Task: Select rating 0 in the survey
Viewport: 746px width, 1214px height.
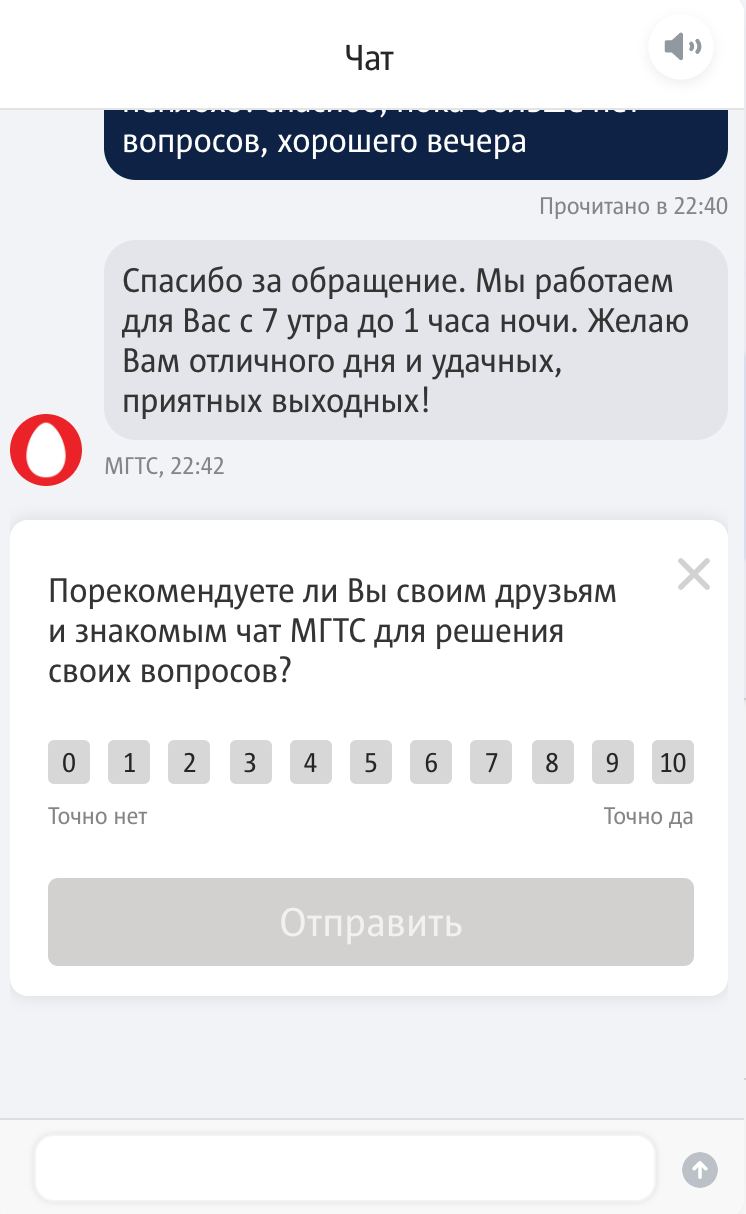Action: point(69,762)
